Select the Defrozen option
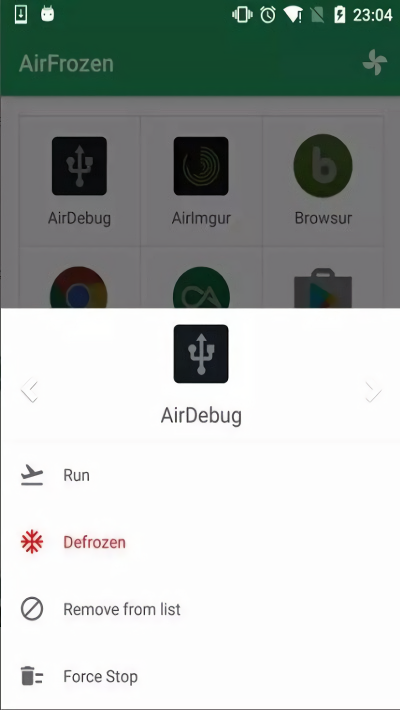This screenshot has height=710, width=400. 200,542
